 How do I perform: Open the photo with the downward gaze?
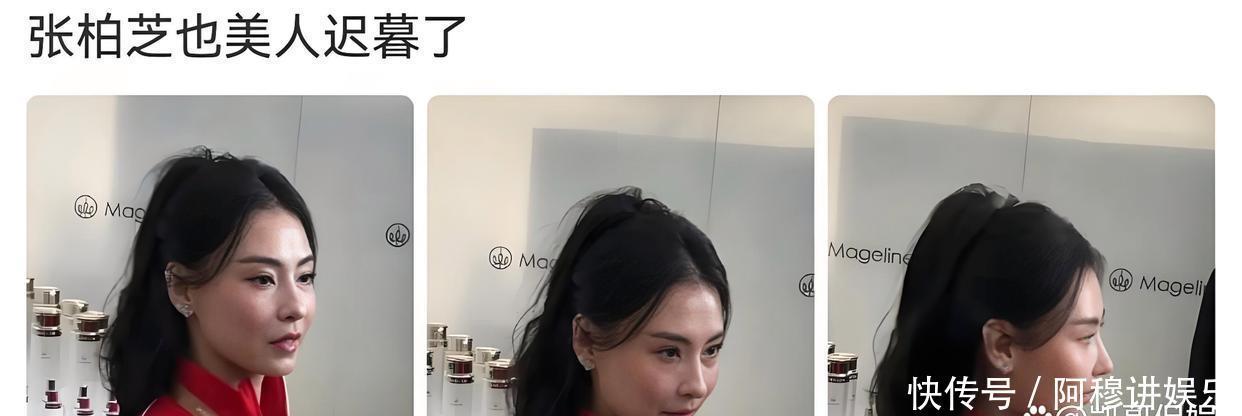(620, 255)
